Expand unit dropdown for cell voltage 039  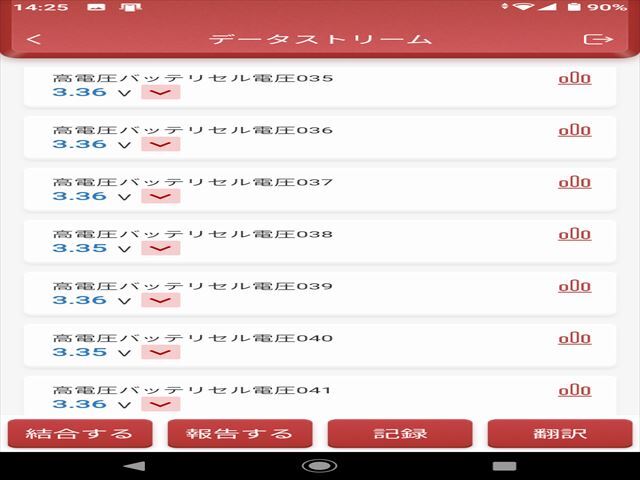point(160,300)
